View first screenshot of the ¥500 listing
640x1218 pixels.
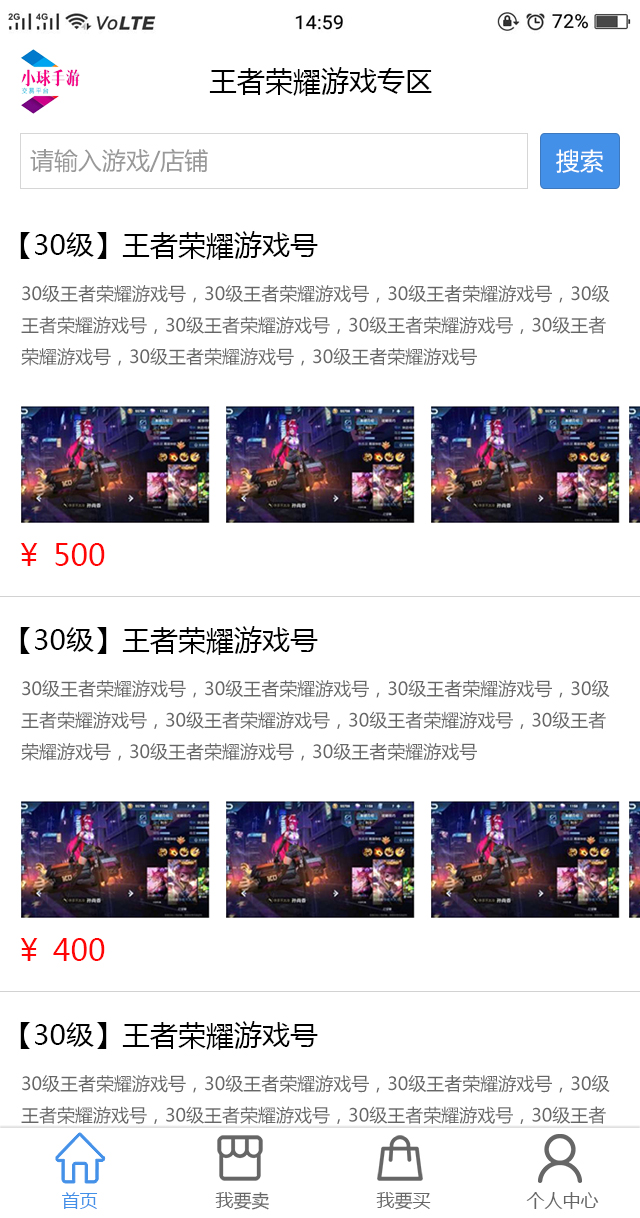[115, 464]
